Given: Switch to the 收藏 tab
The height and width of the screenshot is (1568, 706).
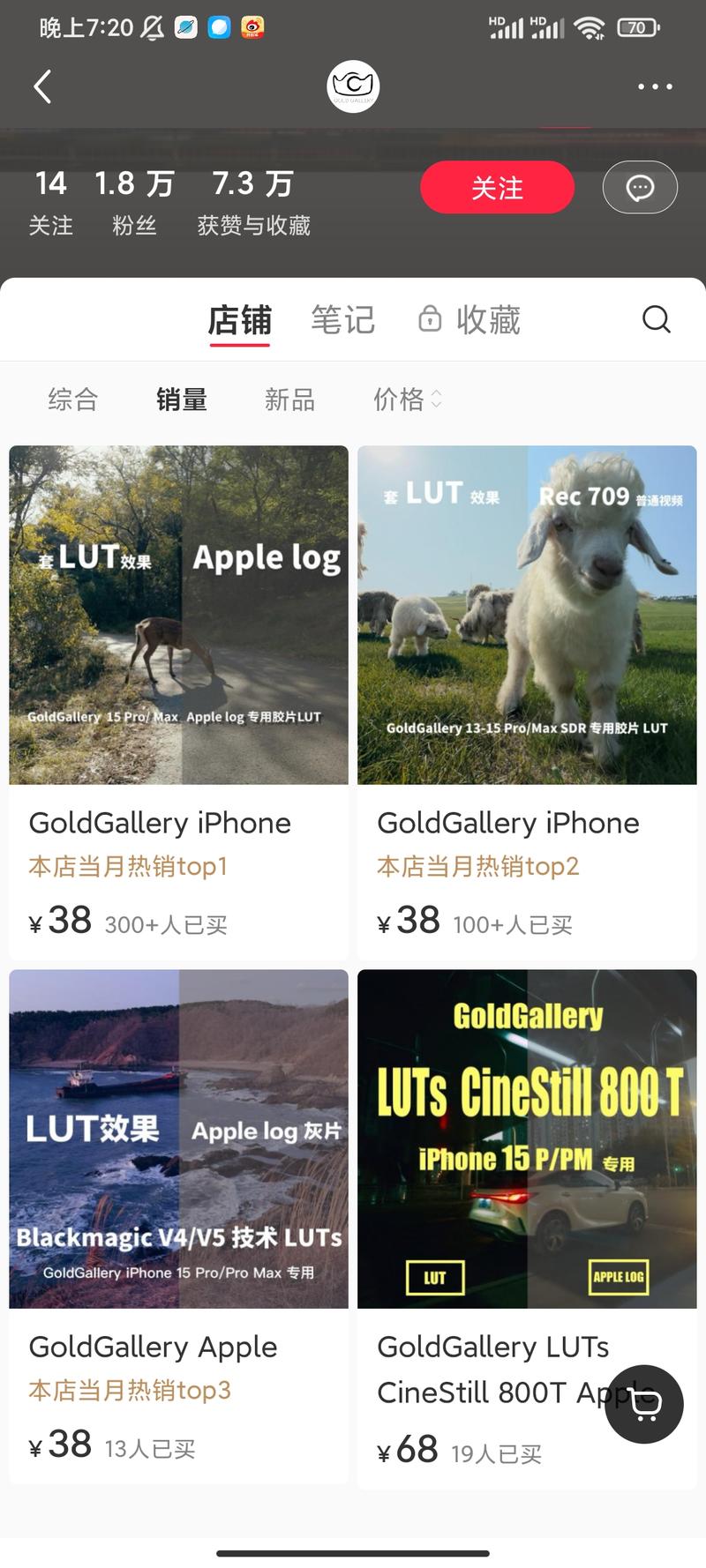Looking at the screenshot, I should tap(469, 319).
